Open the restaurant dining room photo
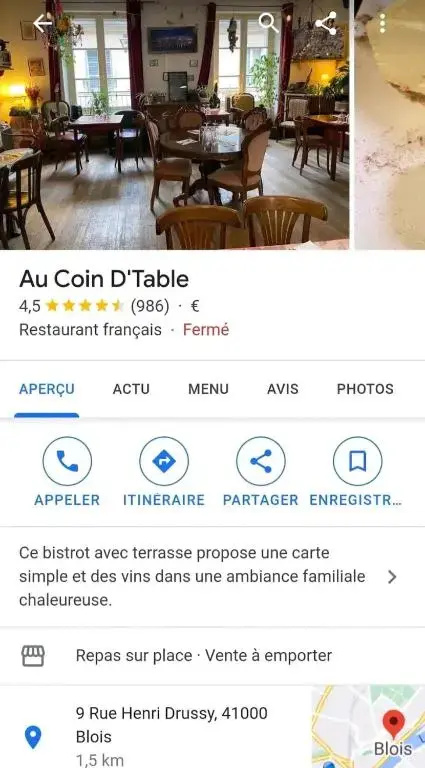 coord(174,124)
